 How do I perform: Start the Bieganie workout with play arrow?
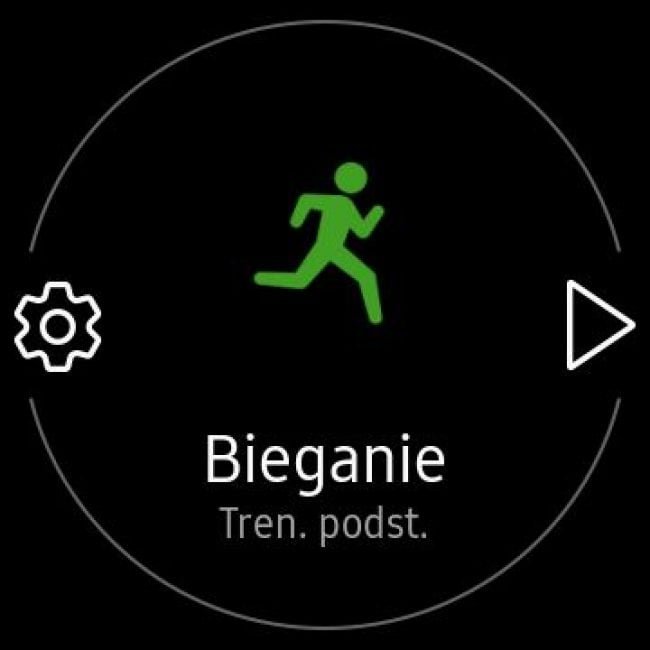(597, 326)
